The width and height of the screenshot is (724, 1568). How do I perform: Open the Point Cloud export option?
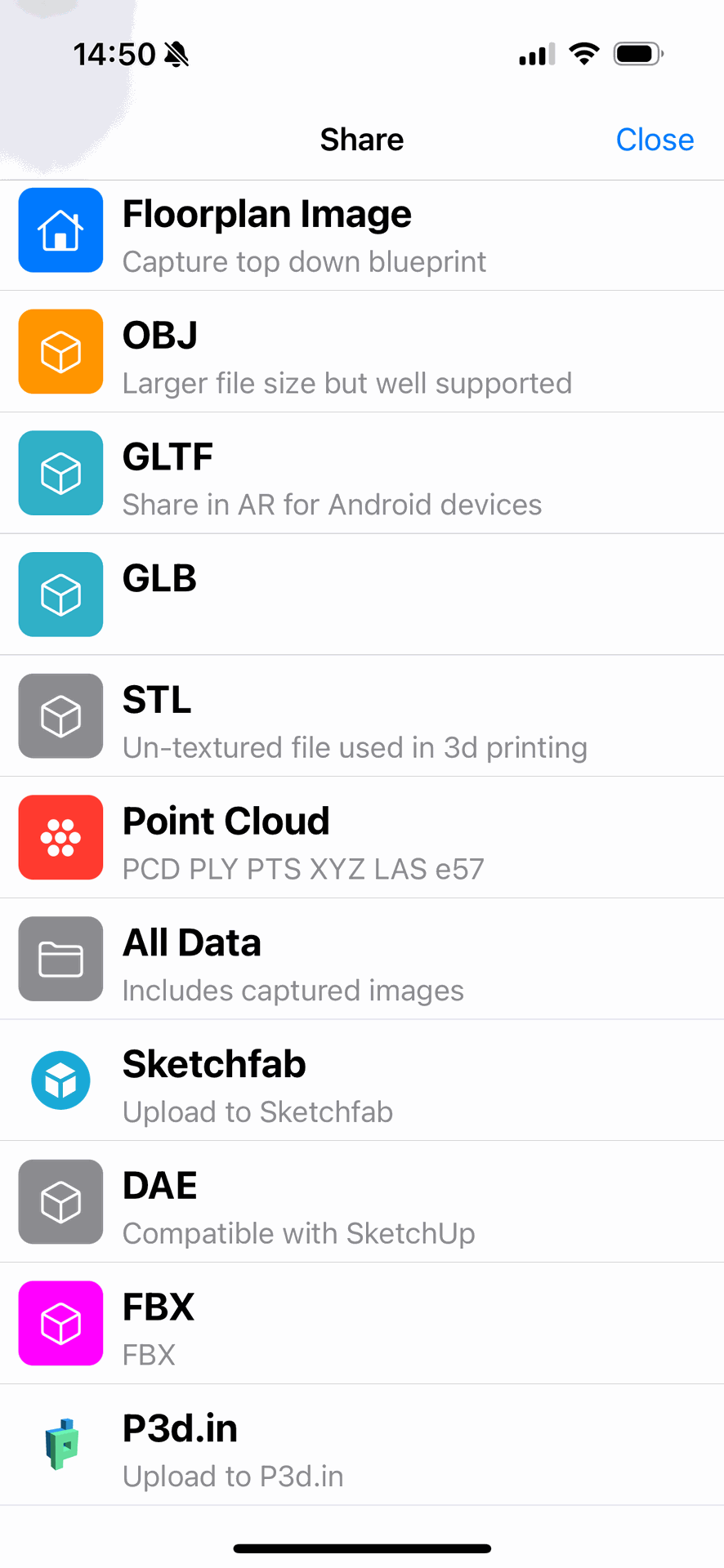click(x=362, y=838)
